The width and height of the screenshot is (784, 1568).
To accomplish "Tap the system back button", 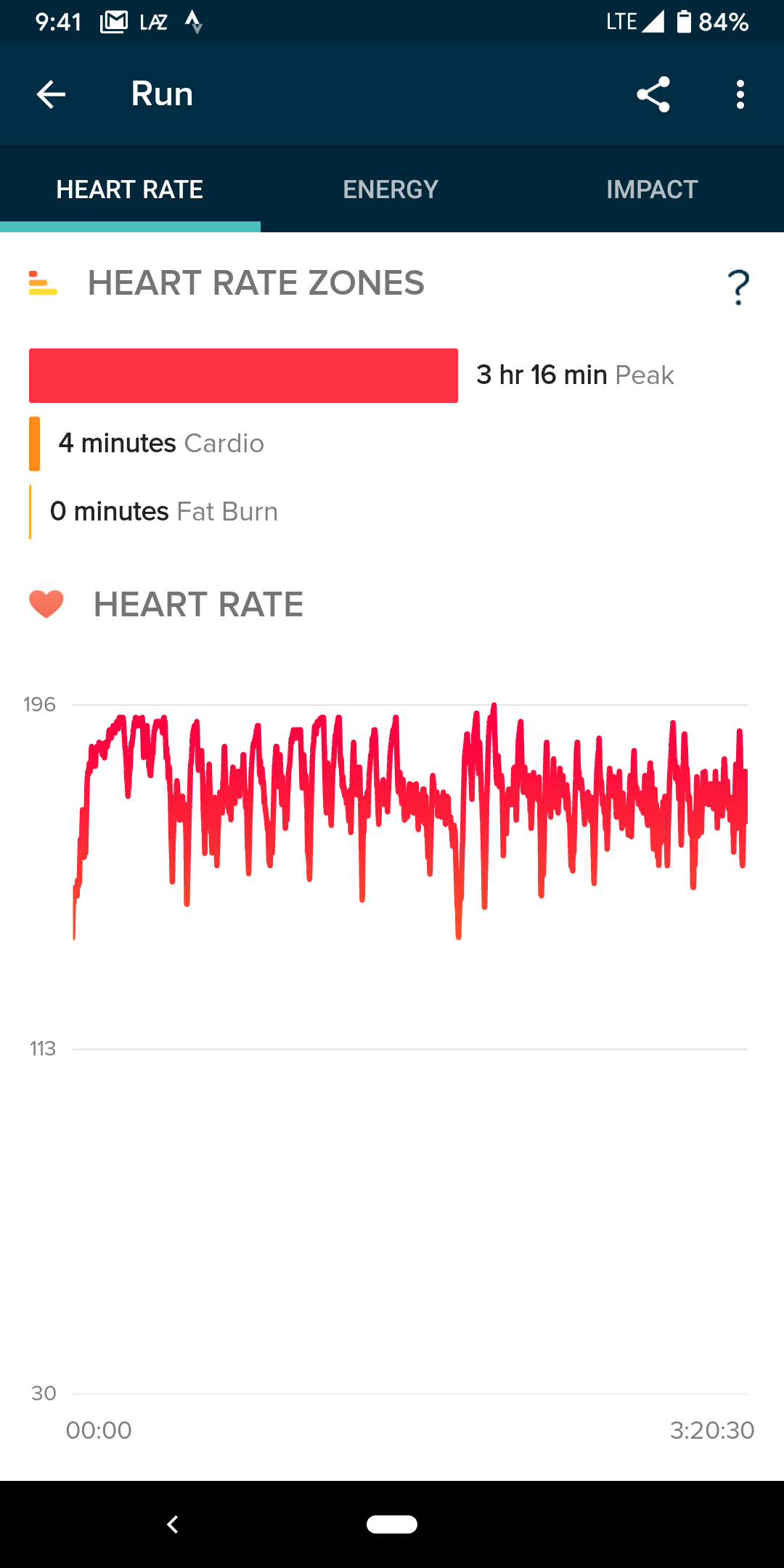I will pyautogui.click(x=173, y=1524).
